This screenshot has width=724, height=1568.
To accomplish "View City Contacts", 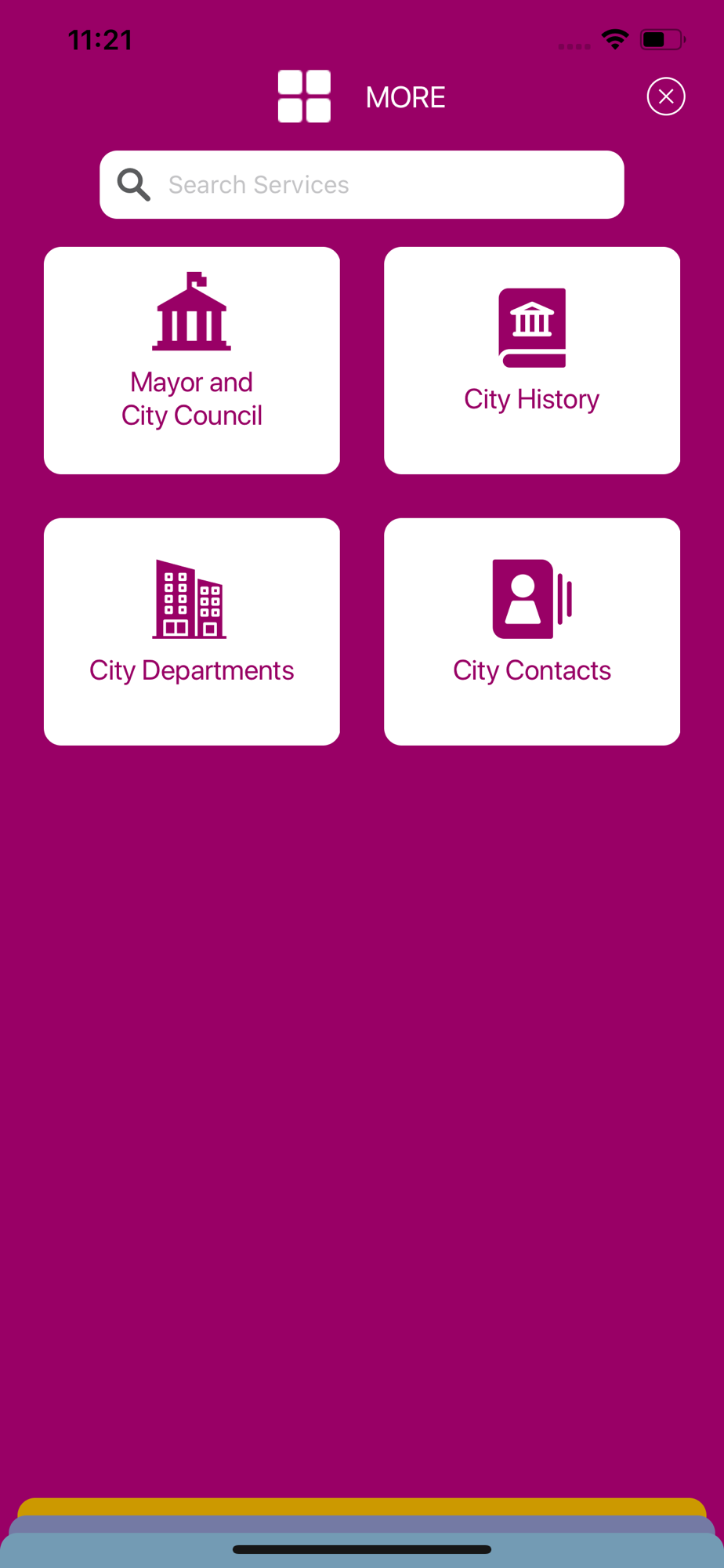I will (532, 632).
